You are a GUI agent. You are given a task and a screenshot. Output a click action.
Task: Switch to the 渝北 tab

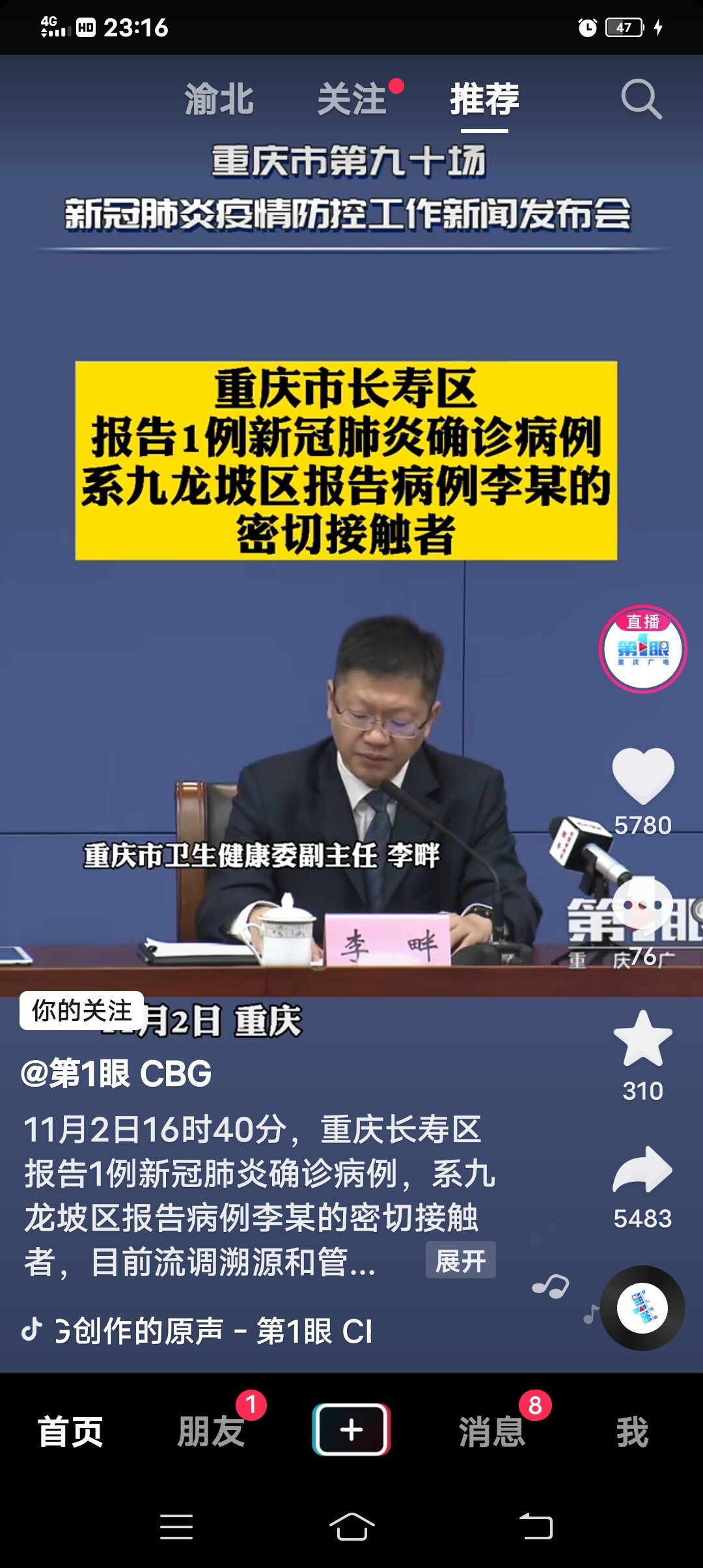219,100
